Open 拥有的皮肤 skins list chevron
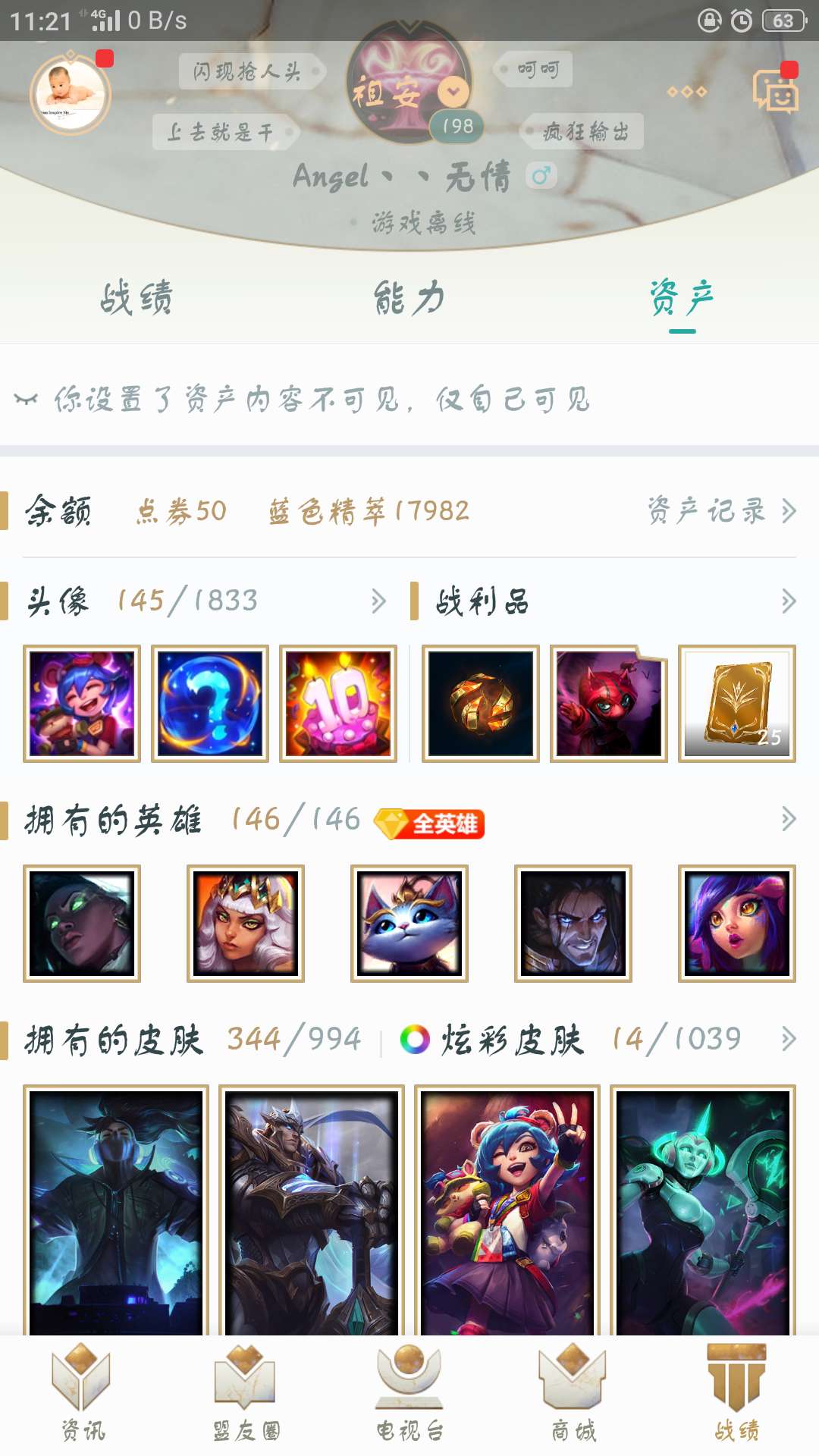The width and height of the screenshot is (819, 1456). [788, 1039]
